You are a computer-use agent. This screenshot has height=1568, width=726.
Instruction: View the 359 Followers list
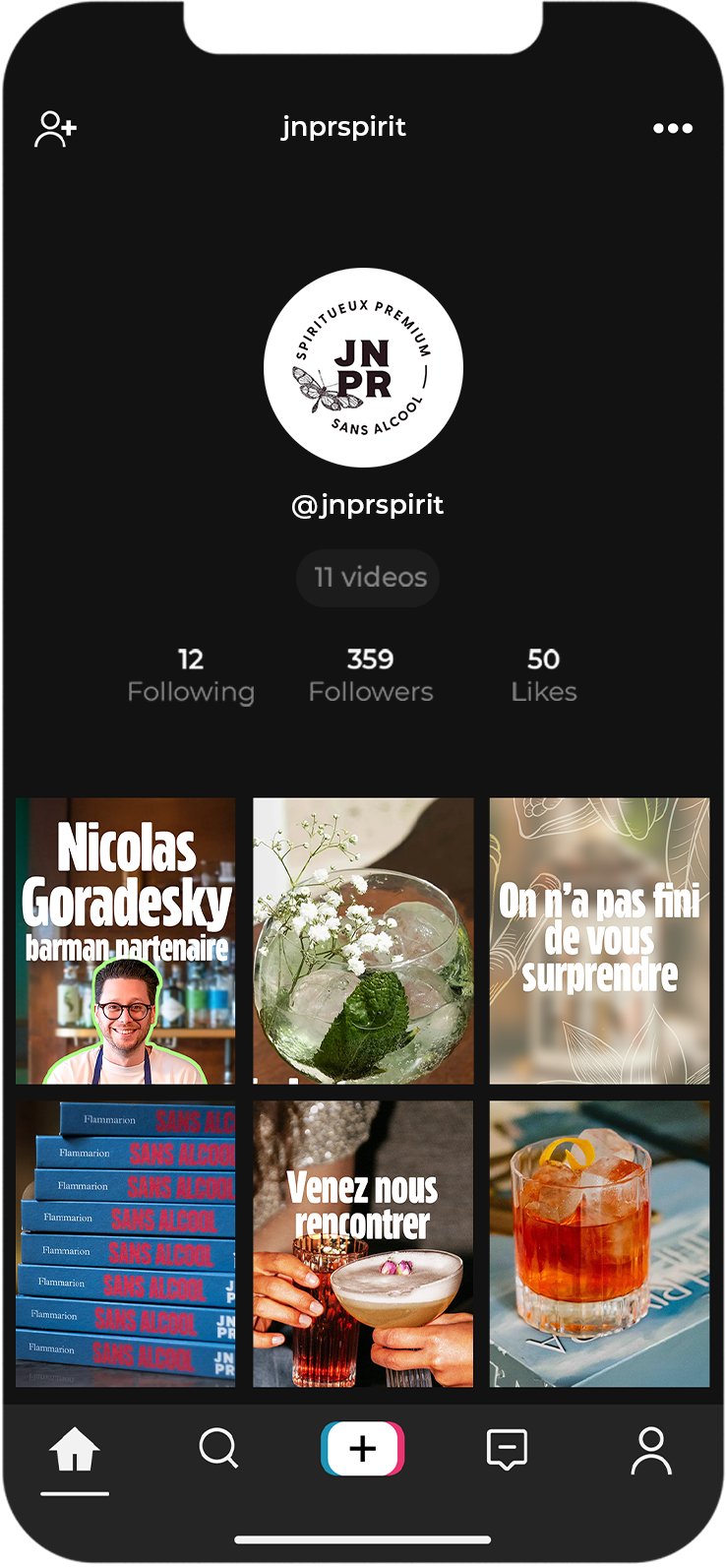(x=371, y=675)
